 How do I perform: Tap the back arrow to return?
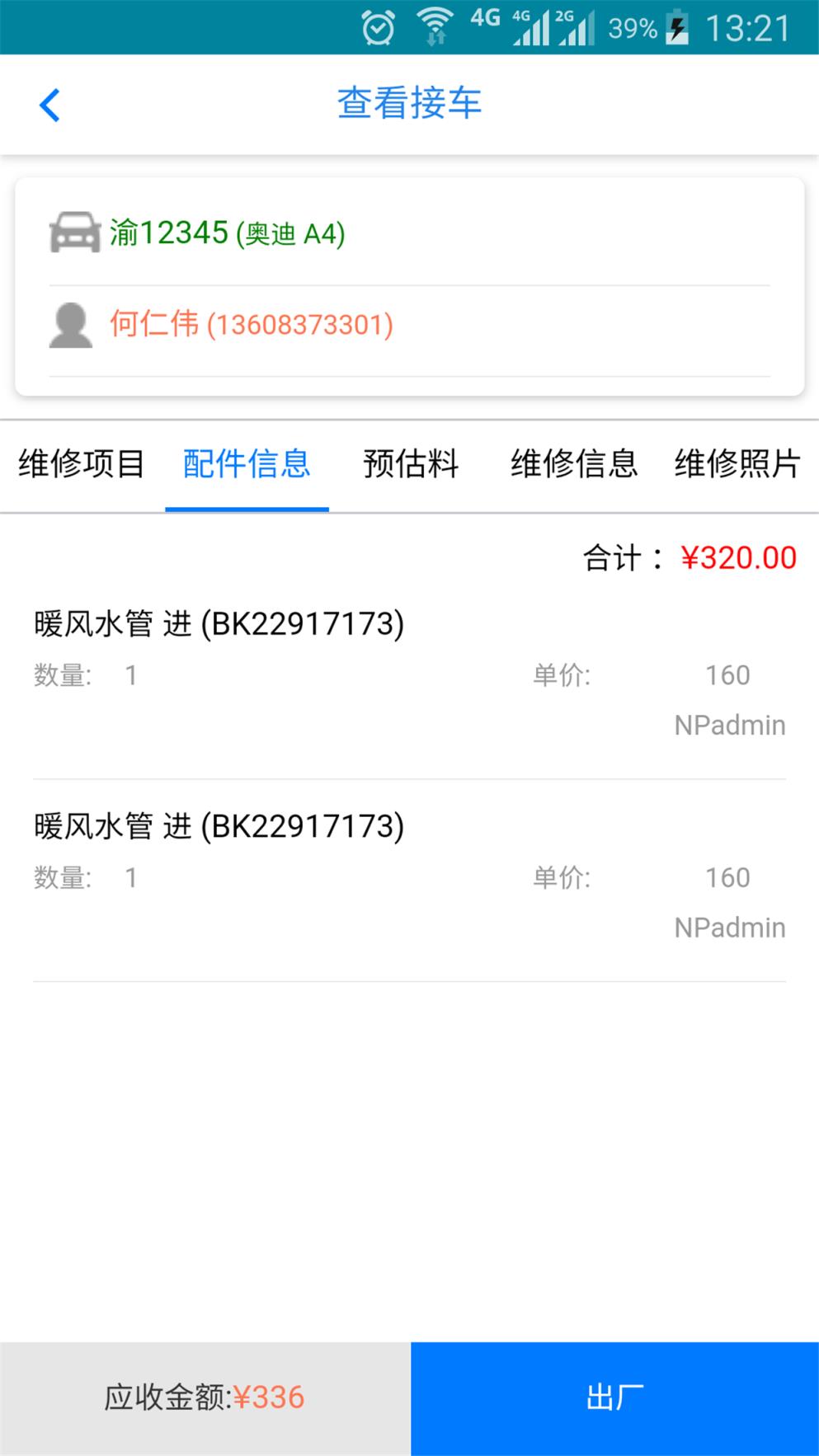[49, 105]
